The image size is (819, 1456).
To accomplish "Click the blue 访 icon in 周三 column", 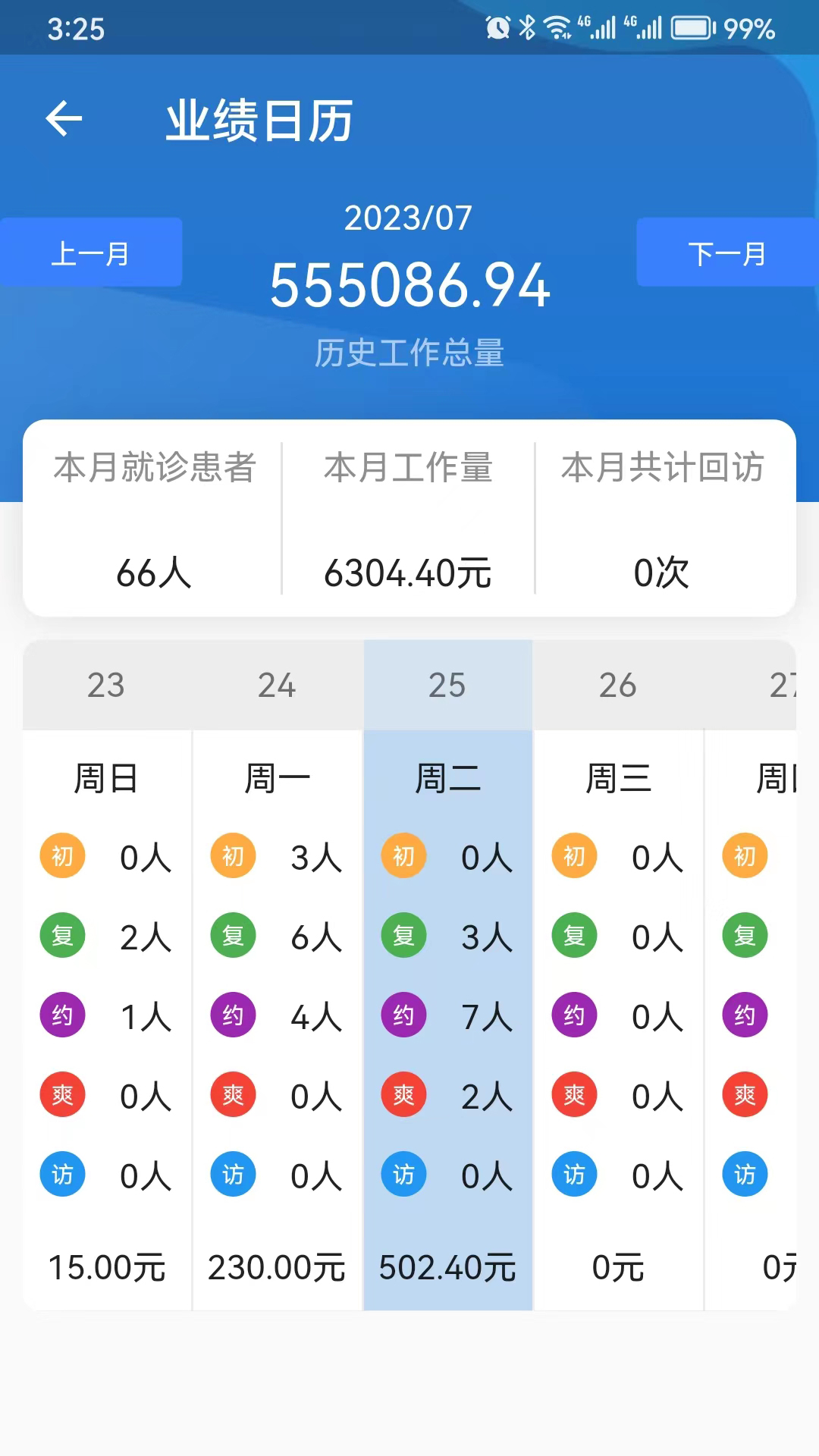I will tap(574, 1174).
